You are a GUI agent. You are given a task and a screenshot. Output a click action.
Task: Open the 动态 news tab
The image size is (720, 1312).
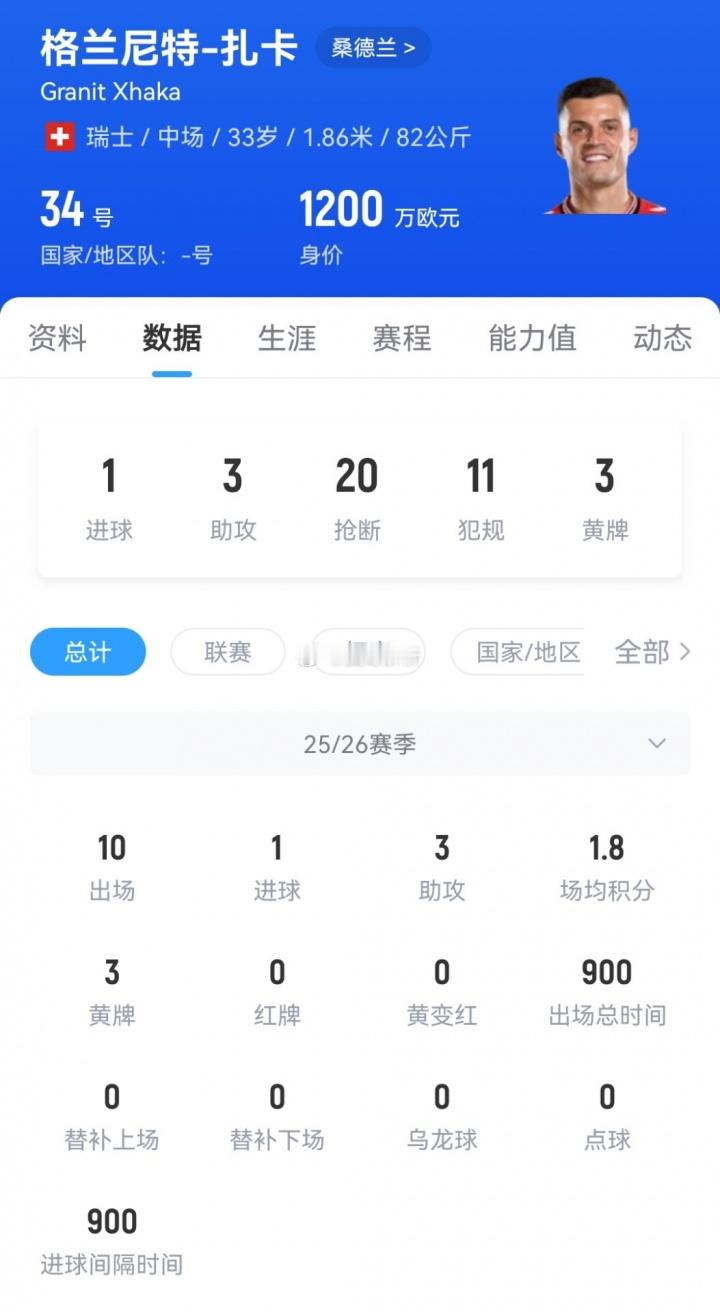(660, 338)
